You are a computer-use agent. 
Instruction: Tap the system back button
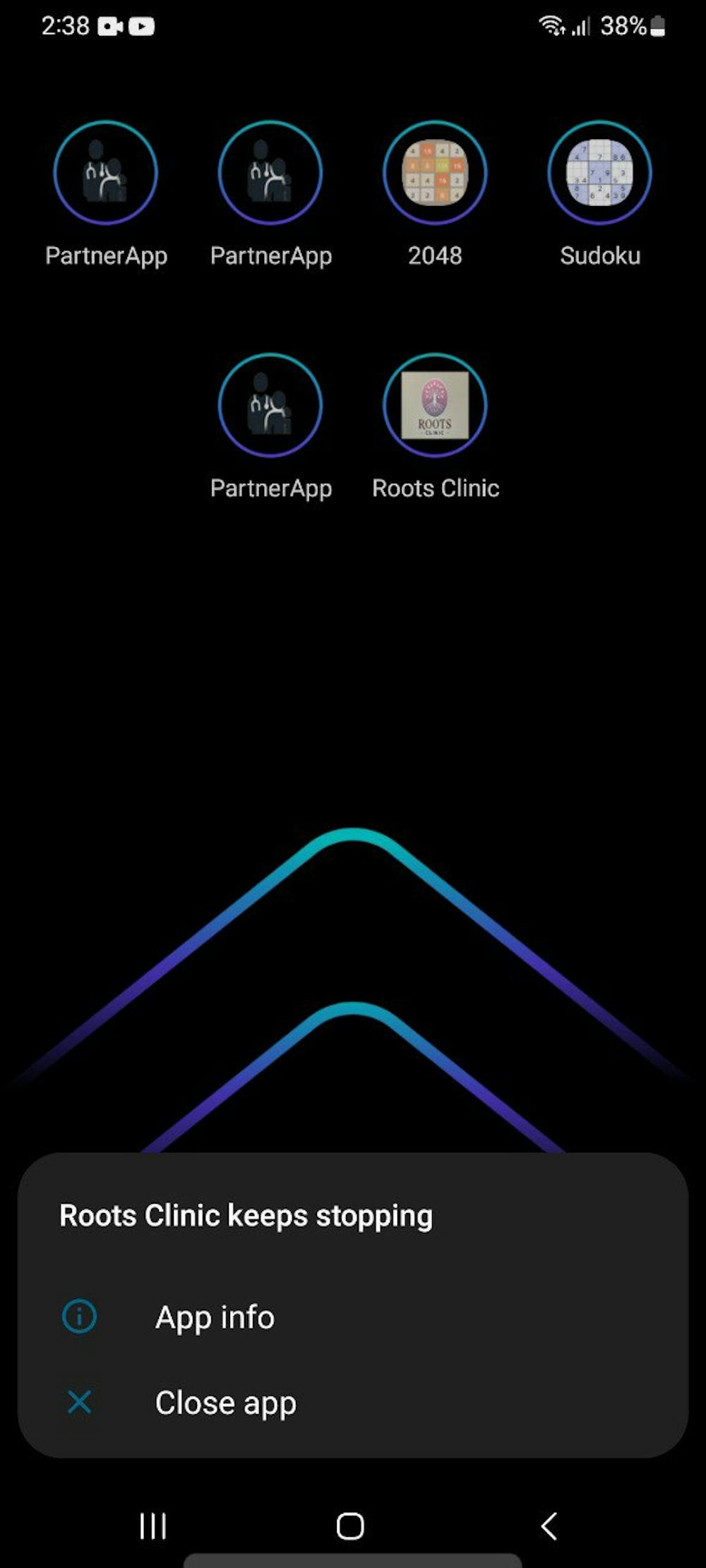click(x=549, y=1526)
